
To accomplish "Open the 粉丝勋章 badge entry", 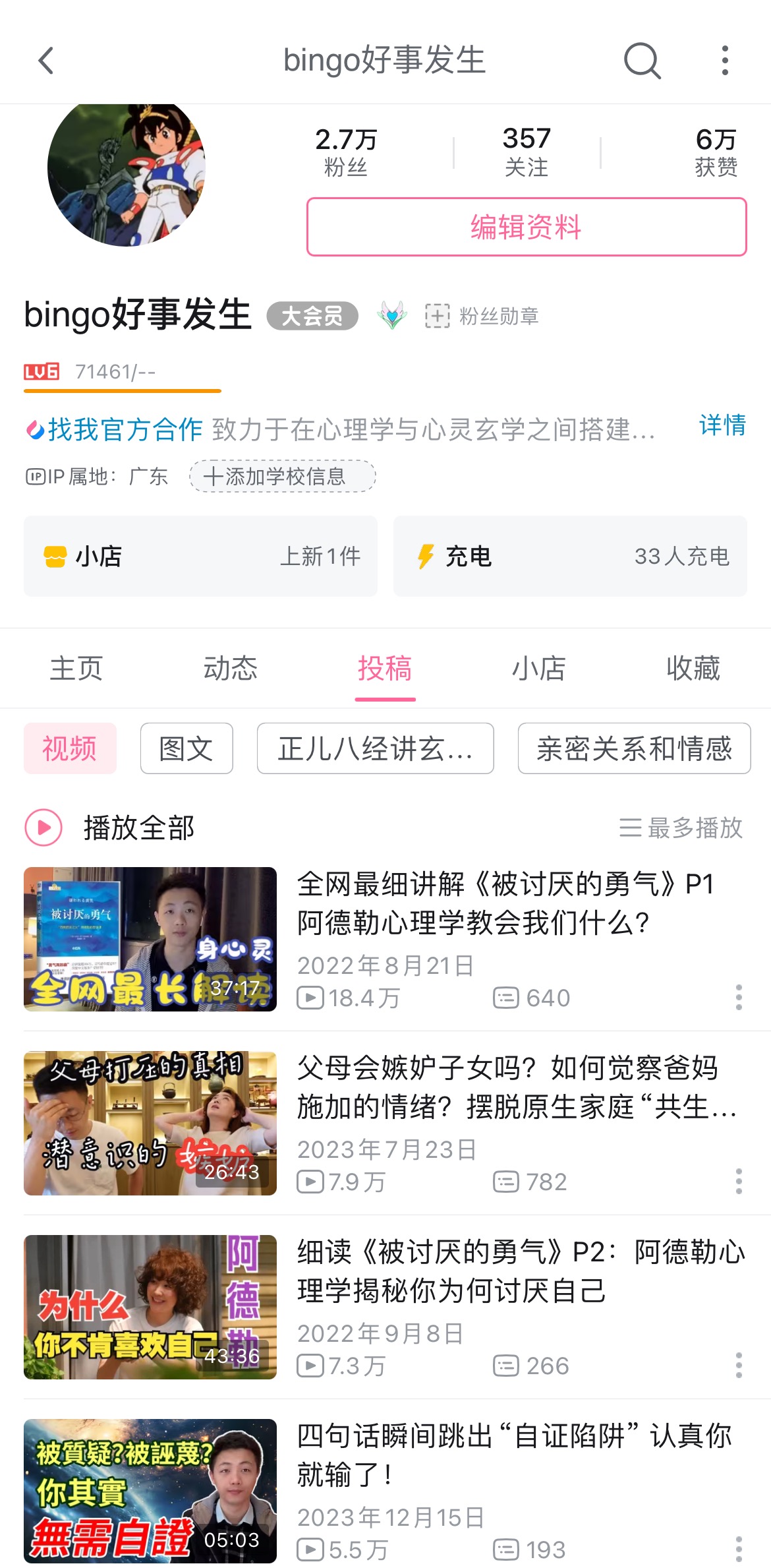I will click(x=482, y=317).
